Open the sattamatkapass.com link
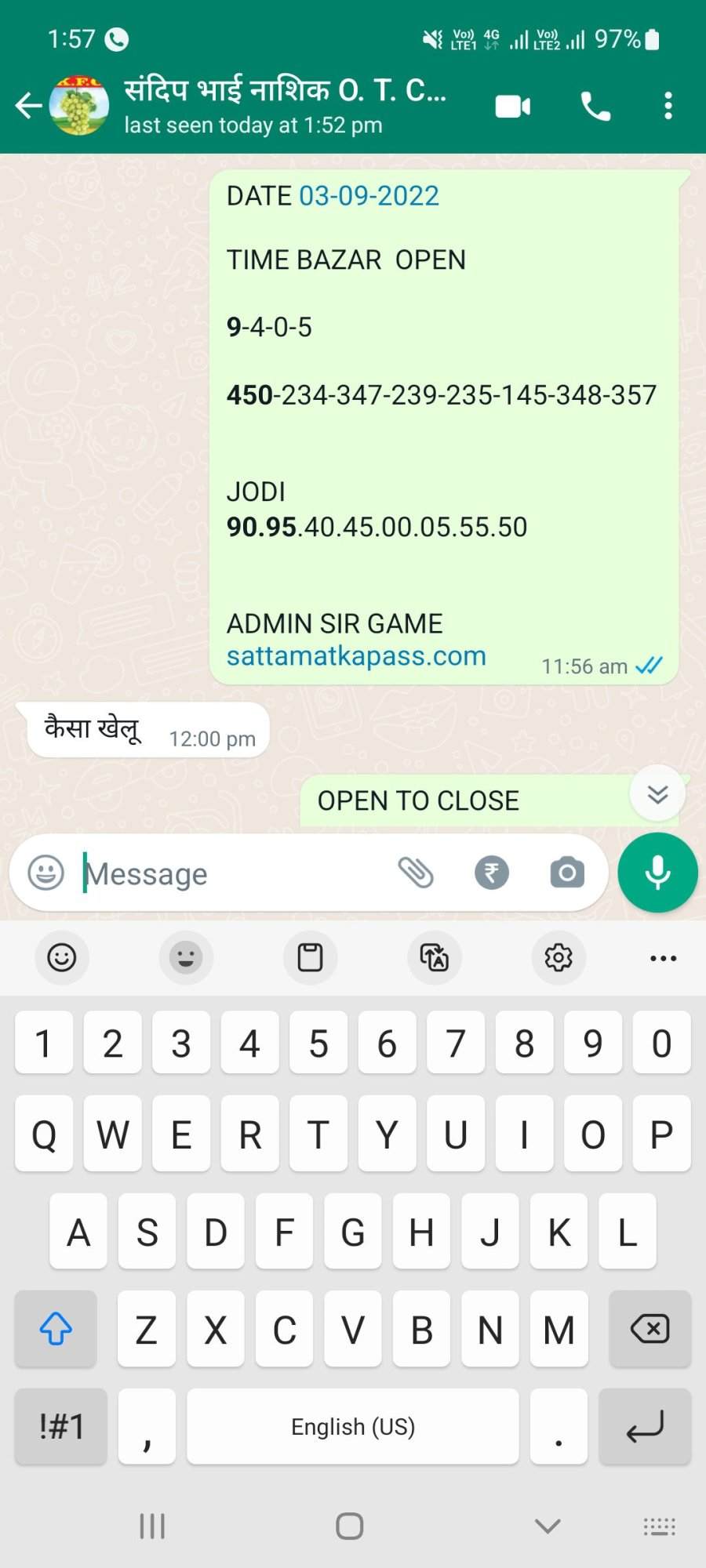Screen dimensions: 706x1568 click(356, 655)
